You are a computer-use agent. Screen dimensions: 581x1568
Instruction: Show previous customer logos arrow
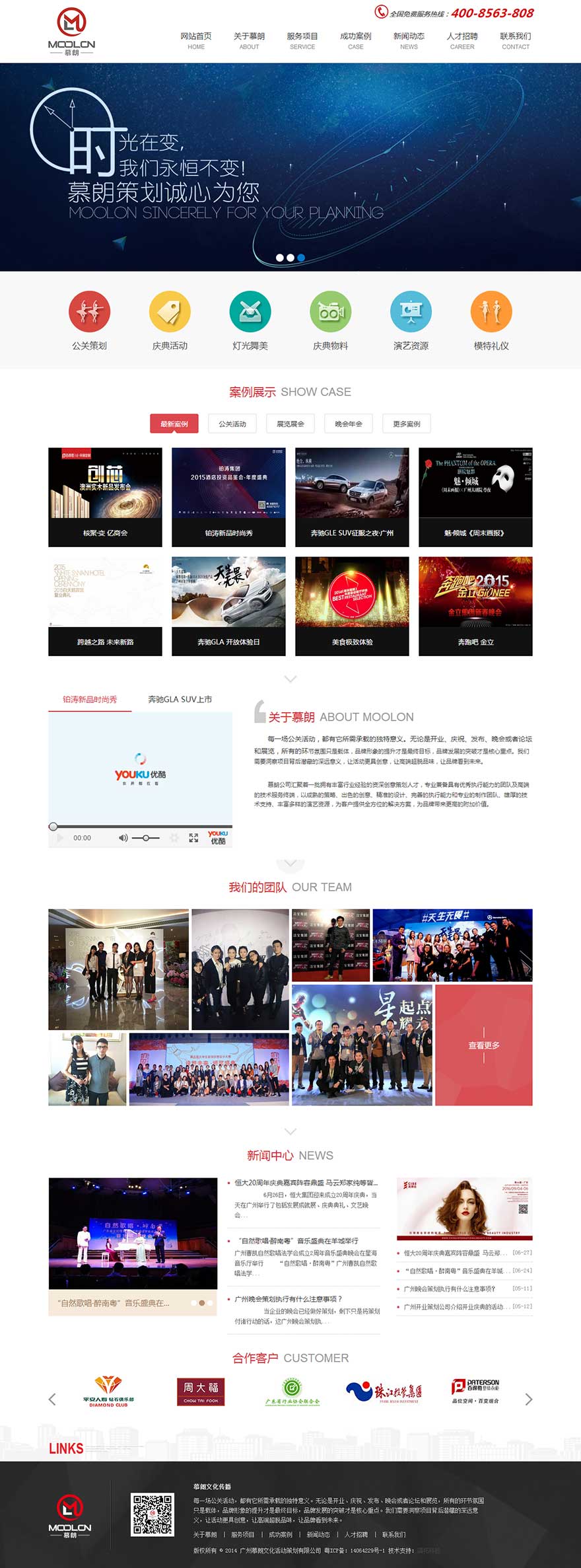pos(52,1399)
